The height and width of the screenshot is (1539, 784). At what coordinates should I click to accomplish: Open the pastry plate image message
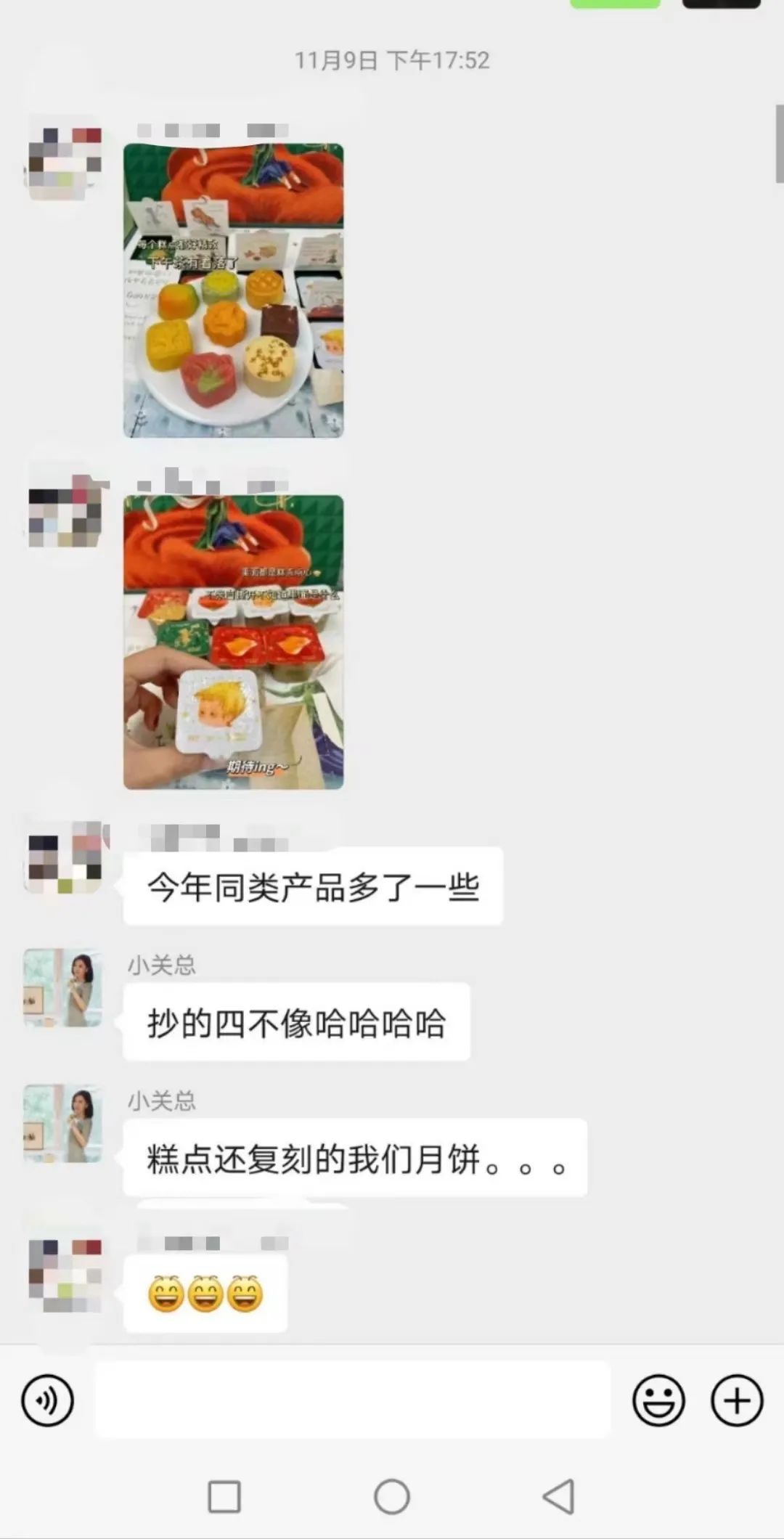(233, 290)
